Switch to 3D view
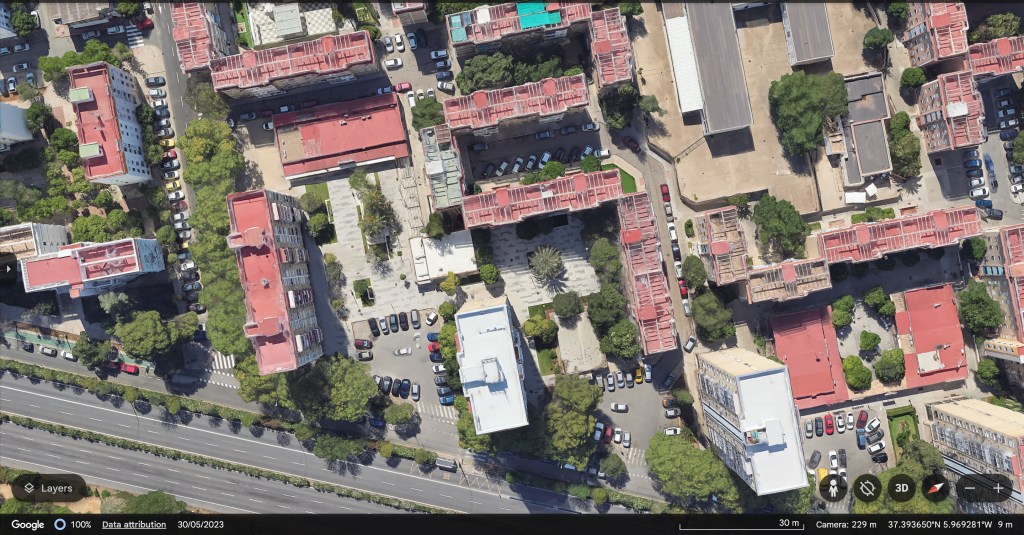The image size is (1024, 535). [x=901, y=488]
